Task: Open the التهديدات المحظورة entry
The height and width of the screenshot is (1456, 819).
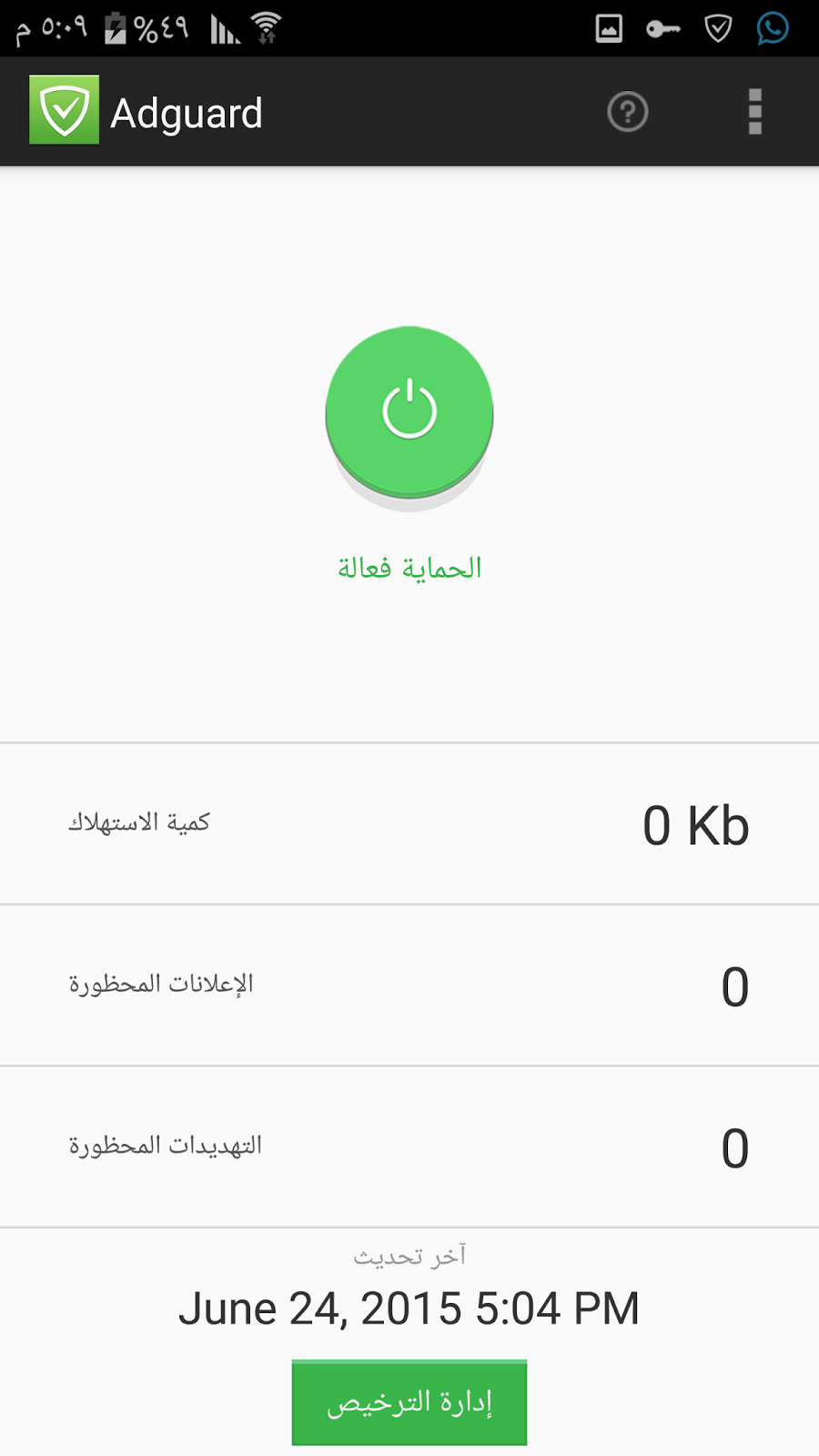Action: [409, 1147]
